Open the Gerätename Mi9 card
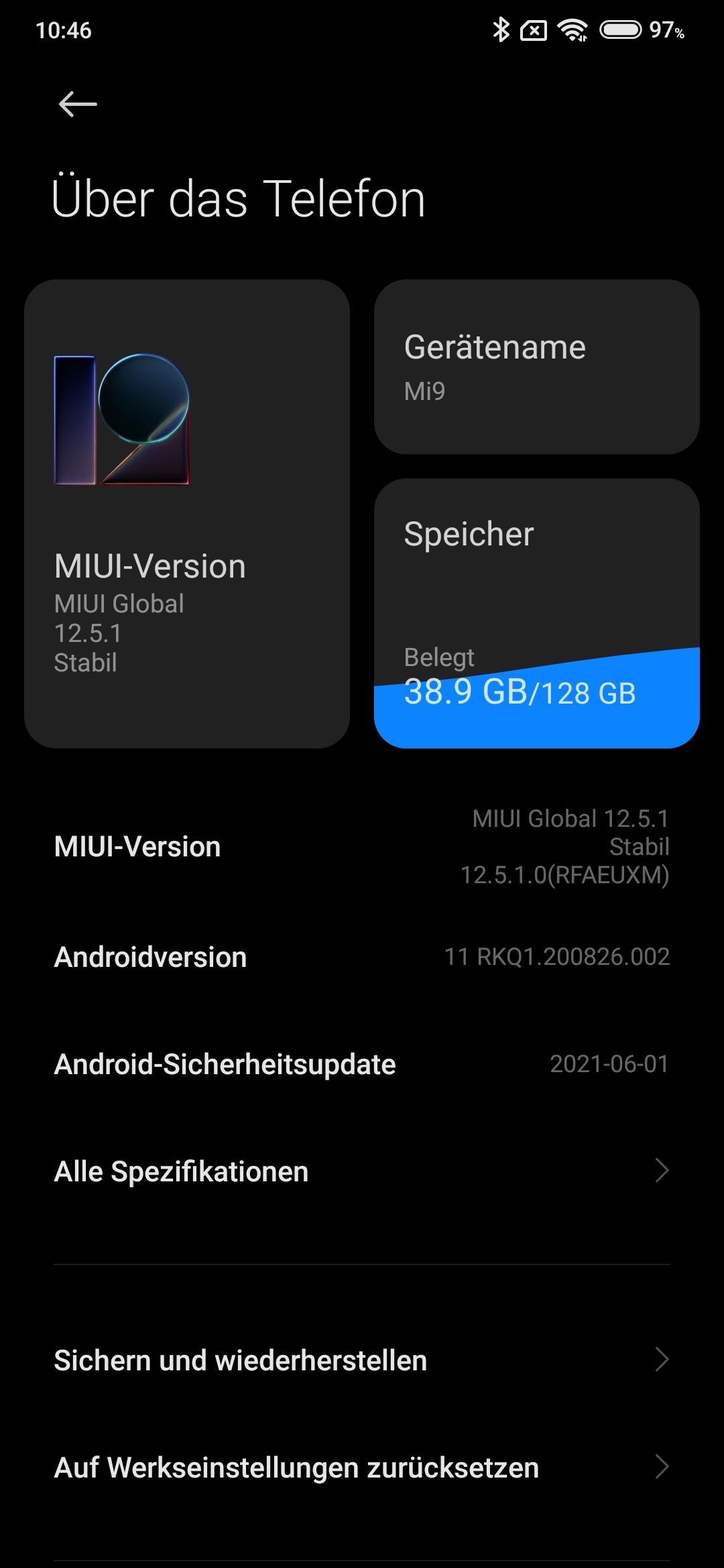 tap(537, 367)
